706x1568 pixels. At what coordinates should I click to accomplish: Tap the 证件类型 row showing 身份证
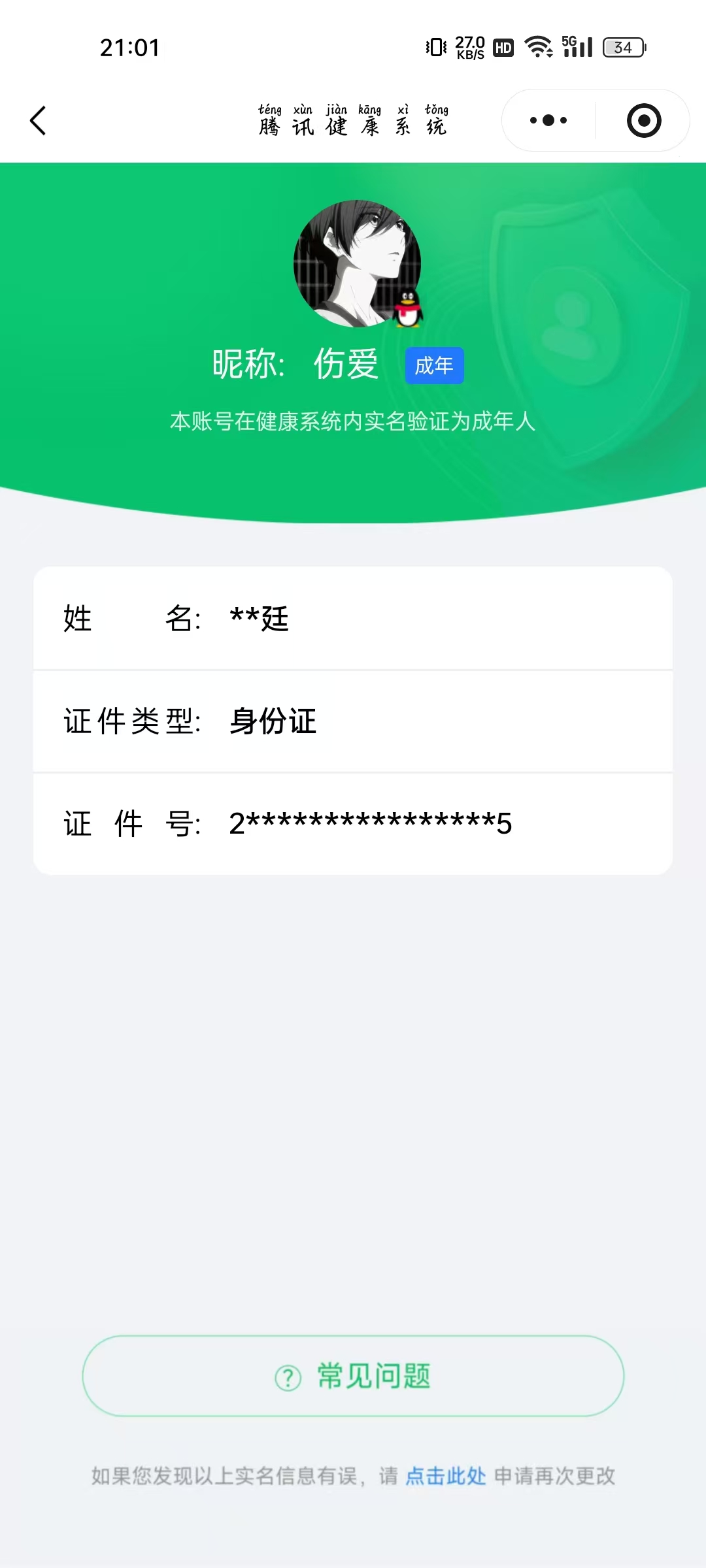tap(353, 723)
